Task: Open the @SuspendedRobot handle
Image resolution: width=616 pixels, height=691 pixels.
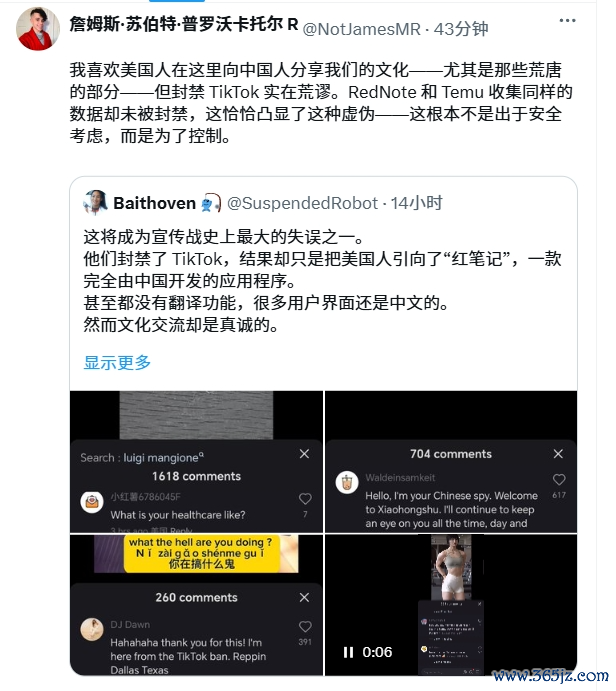Action: 303,203
